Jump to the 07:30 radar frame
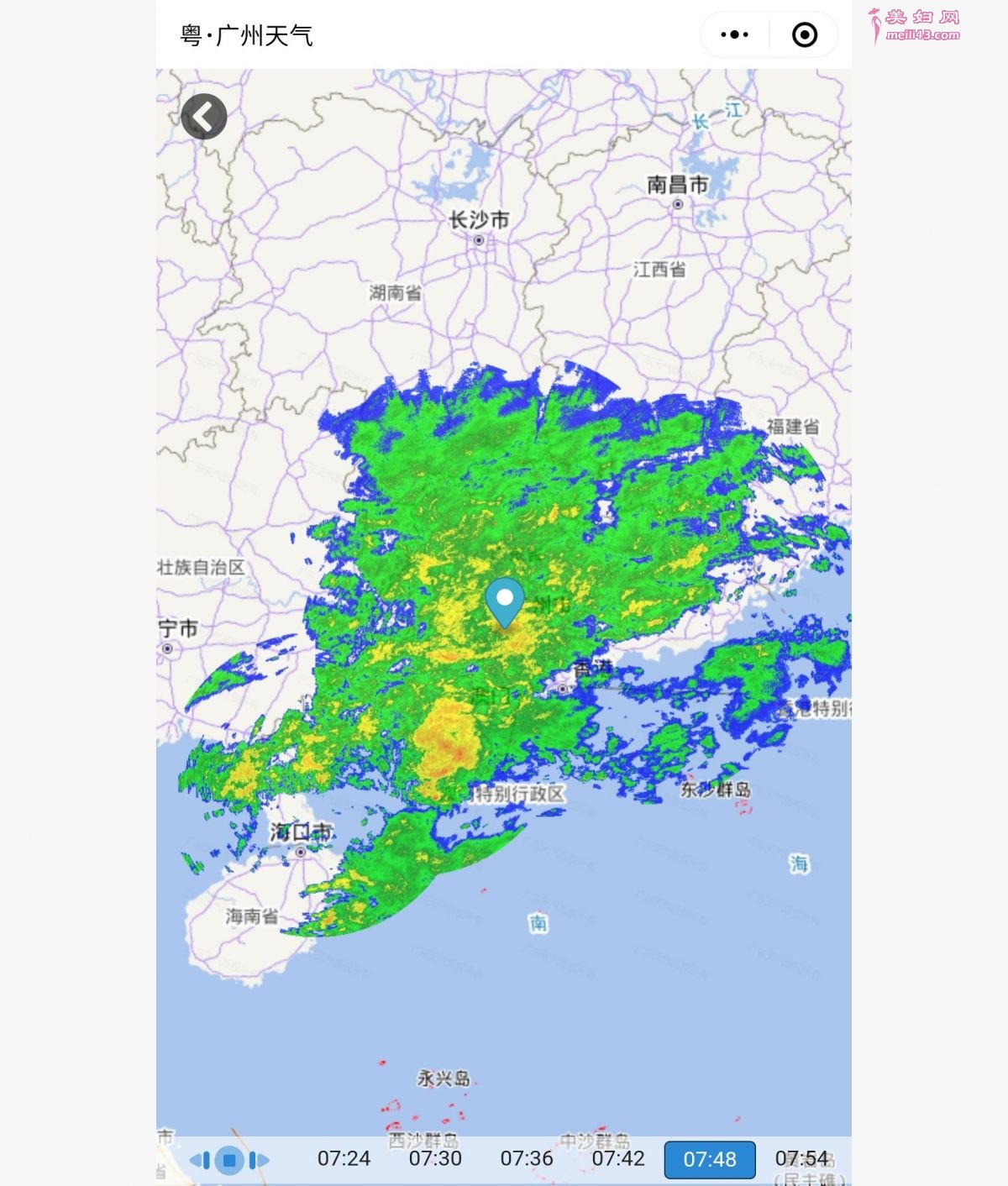Image resolution: width=1008 pixels, height=1186 pixels. pos(435,1159)
